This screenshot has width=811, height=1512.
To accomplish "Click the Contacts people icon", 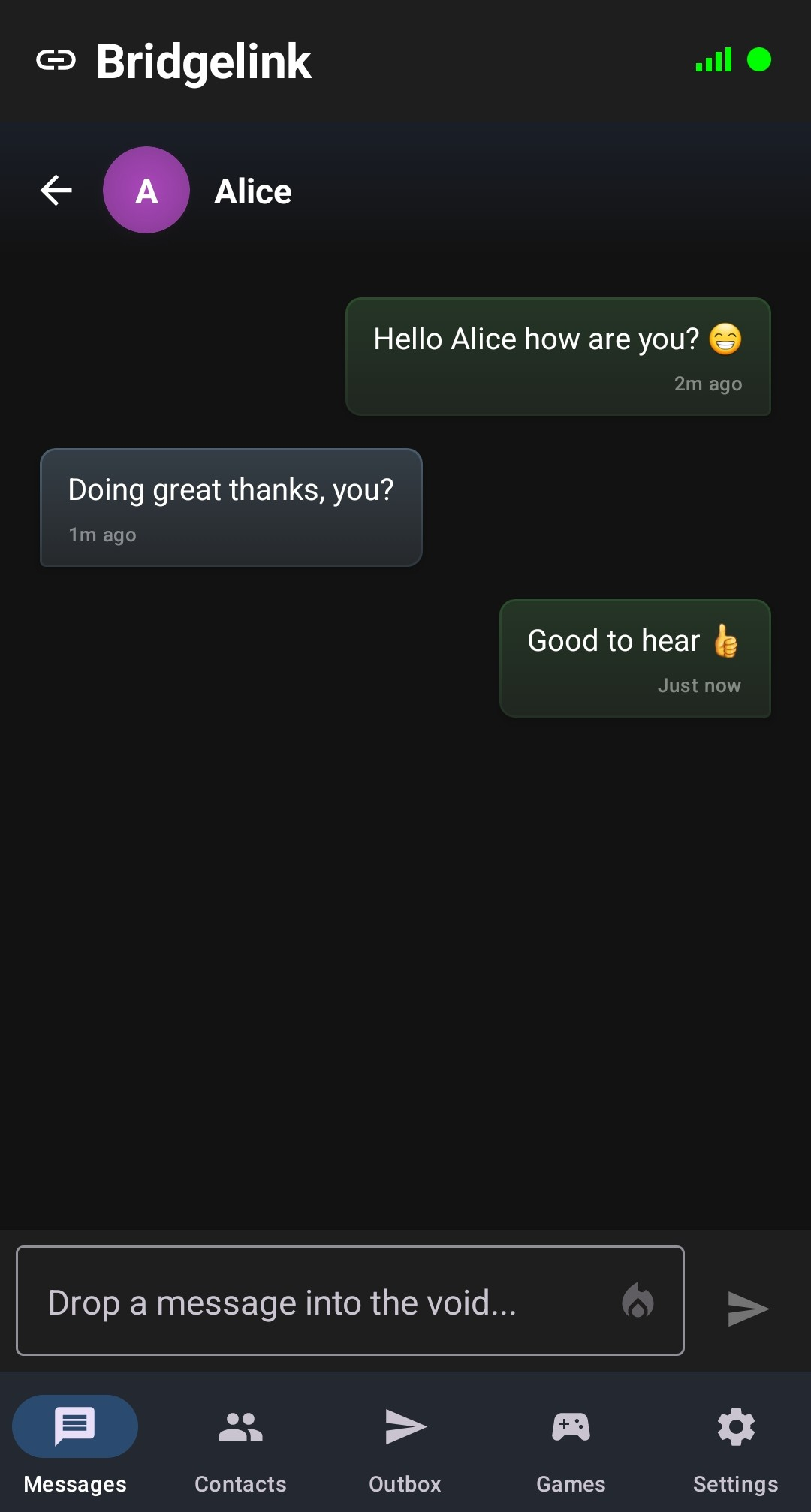I will coord(240,1426).
